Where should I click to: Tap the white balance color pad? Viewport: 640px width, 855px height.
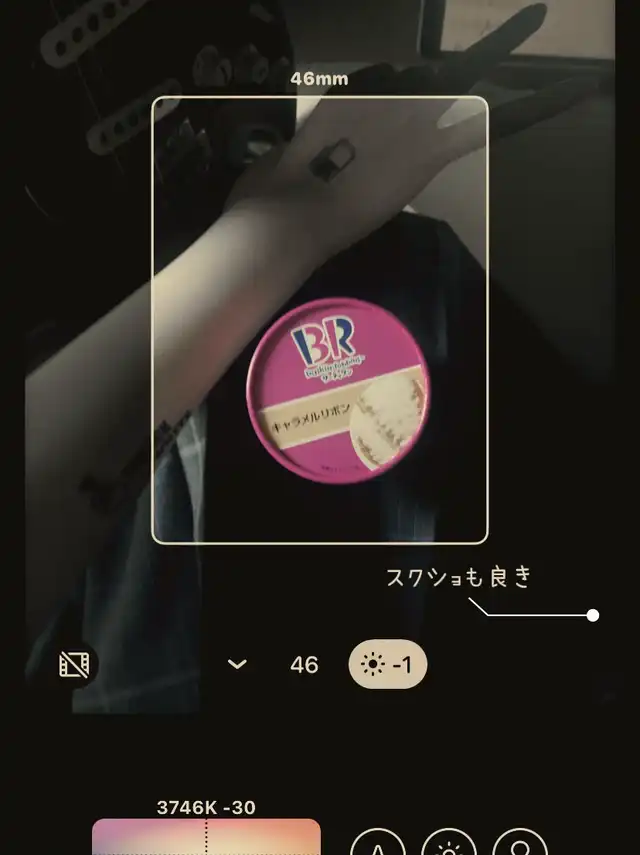tap(206, 836)
